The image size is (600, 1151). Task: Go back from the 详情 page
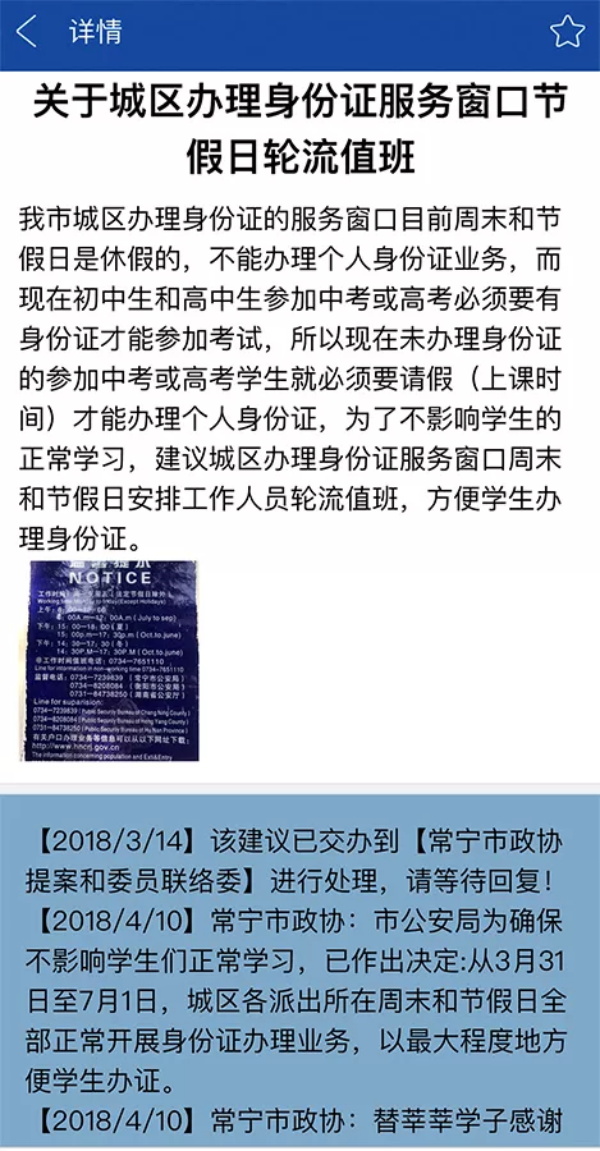click(x=27, y=32)
